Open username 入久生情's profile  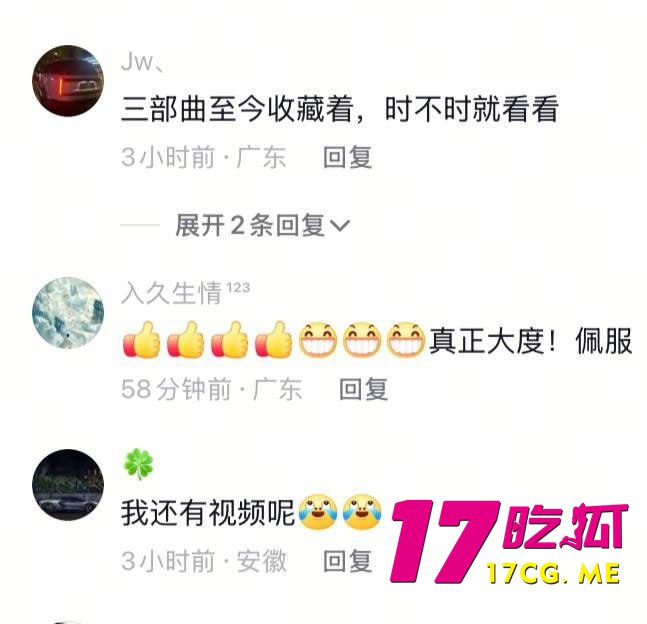[171, 293]
